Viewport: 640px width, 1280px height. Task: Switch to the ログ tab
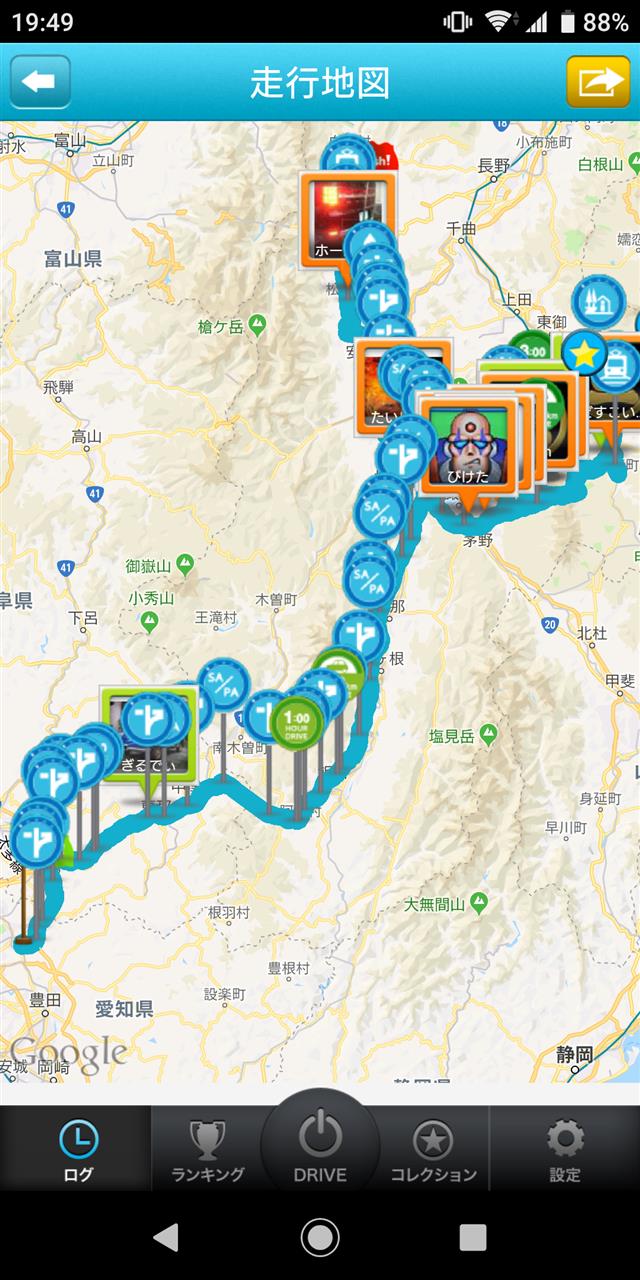77,1150
